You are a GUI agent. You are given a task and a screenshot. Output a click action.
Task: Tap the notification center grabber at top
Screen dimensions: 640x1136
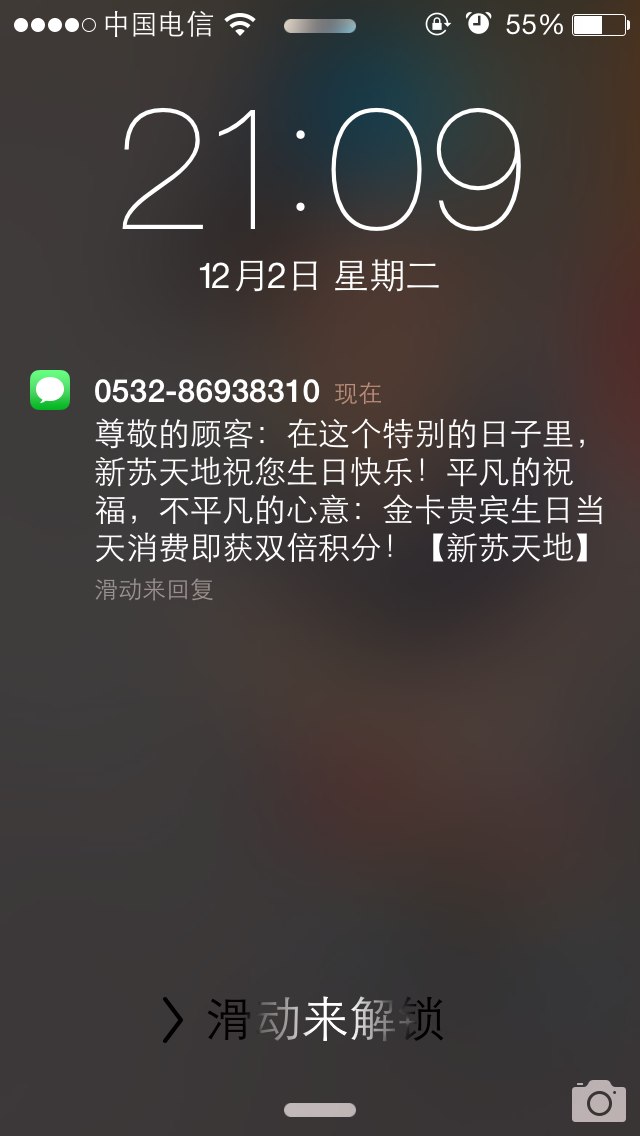point(320,26)
